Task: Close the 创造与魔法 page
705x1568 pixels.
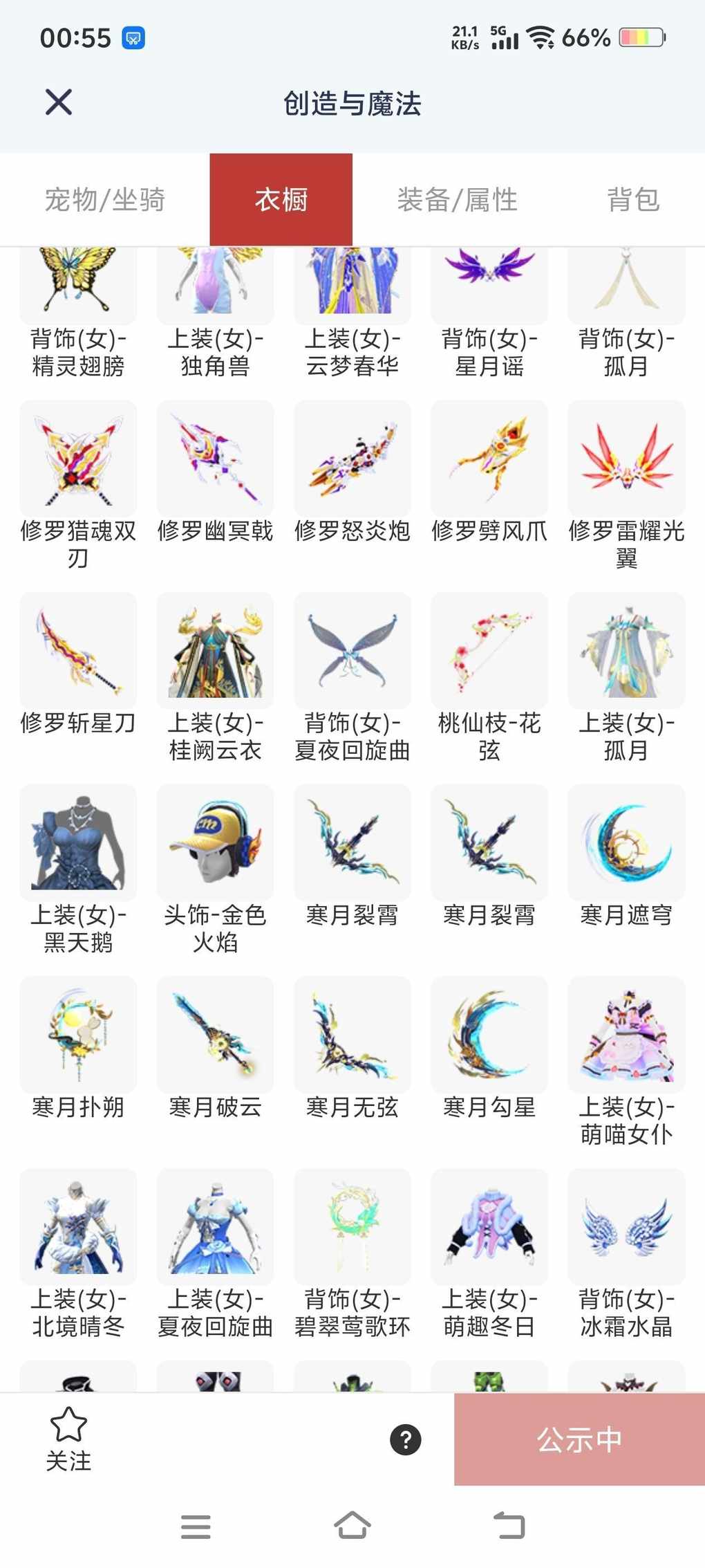Action: 59,102
